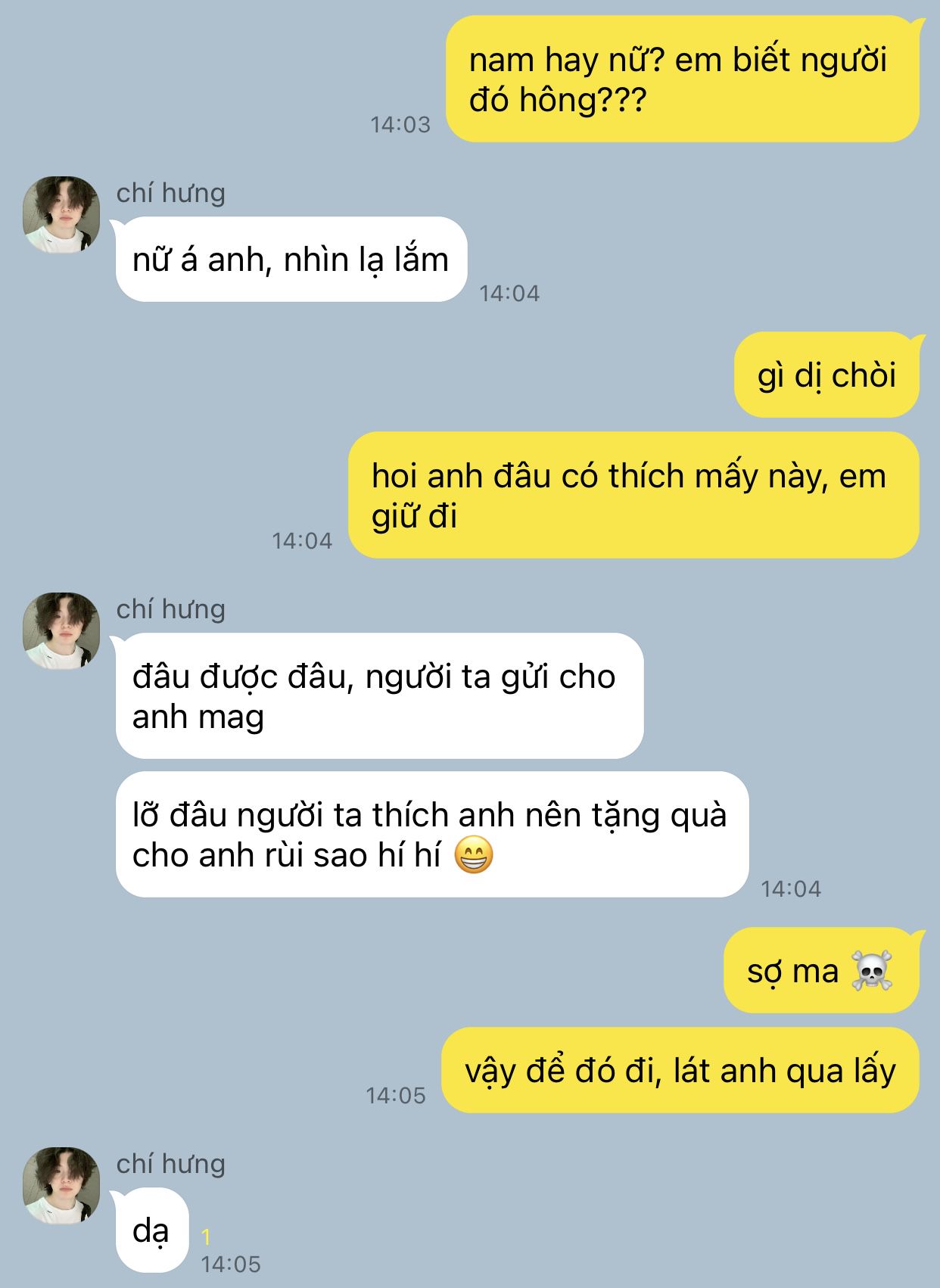940x1288 pixels.
Task: Tap chí hưng's avatar beside "đâu được đâu" message
Action: 61,631
